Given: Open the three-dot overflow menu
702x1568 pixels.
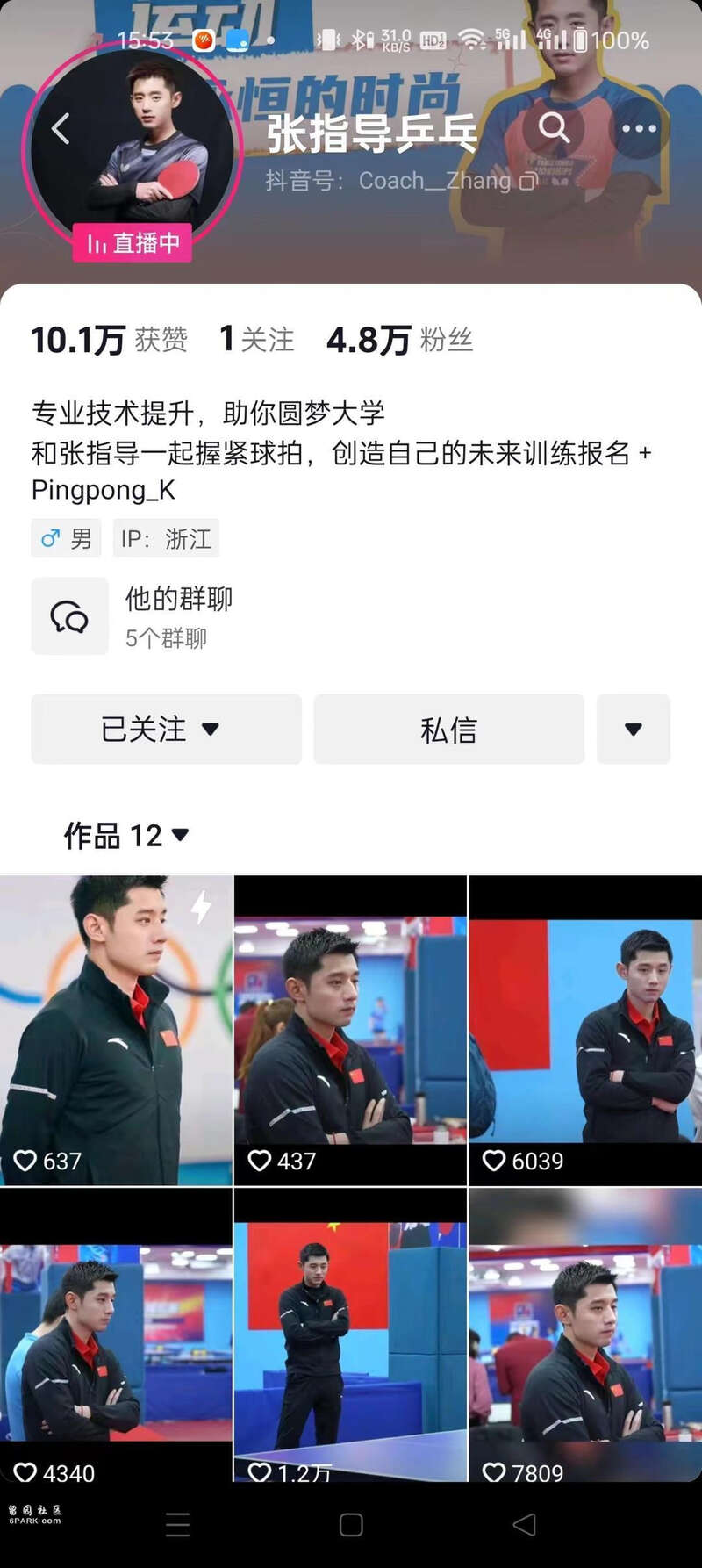Looking at the screenshot, I should click(638, 128).
